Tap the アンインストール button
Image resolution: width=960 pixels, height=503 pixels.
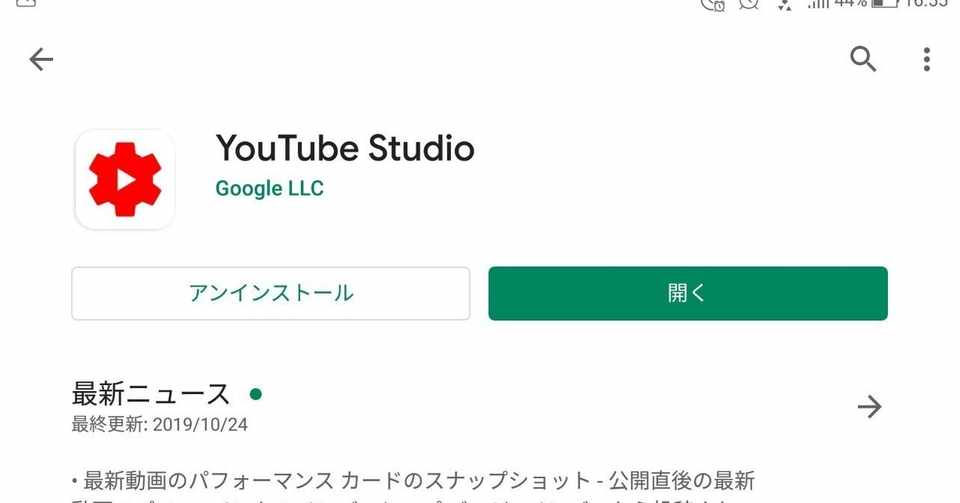(x=271, y=293)
